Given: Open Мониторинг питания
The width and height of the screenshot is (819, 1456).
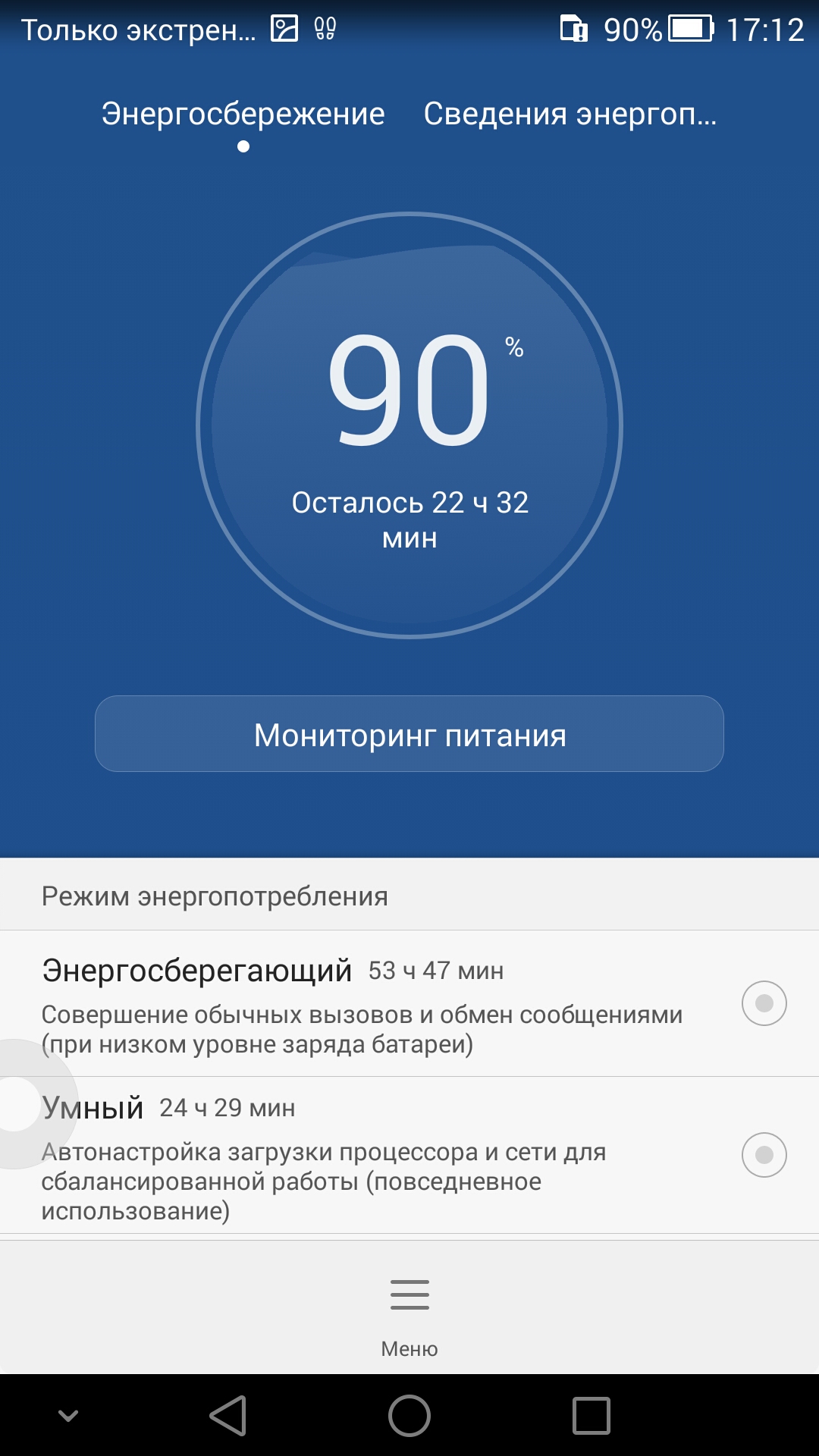Looking at the screenshot, I should tap(409, 734).
